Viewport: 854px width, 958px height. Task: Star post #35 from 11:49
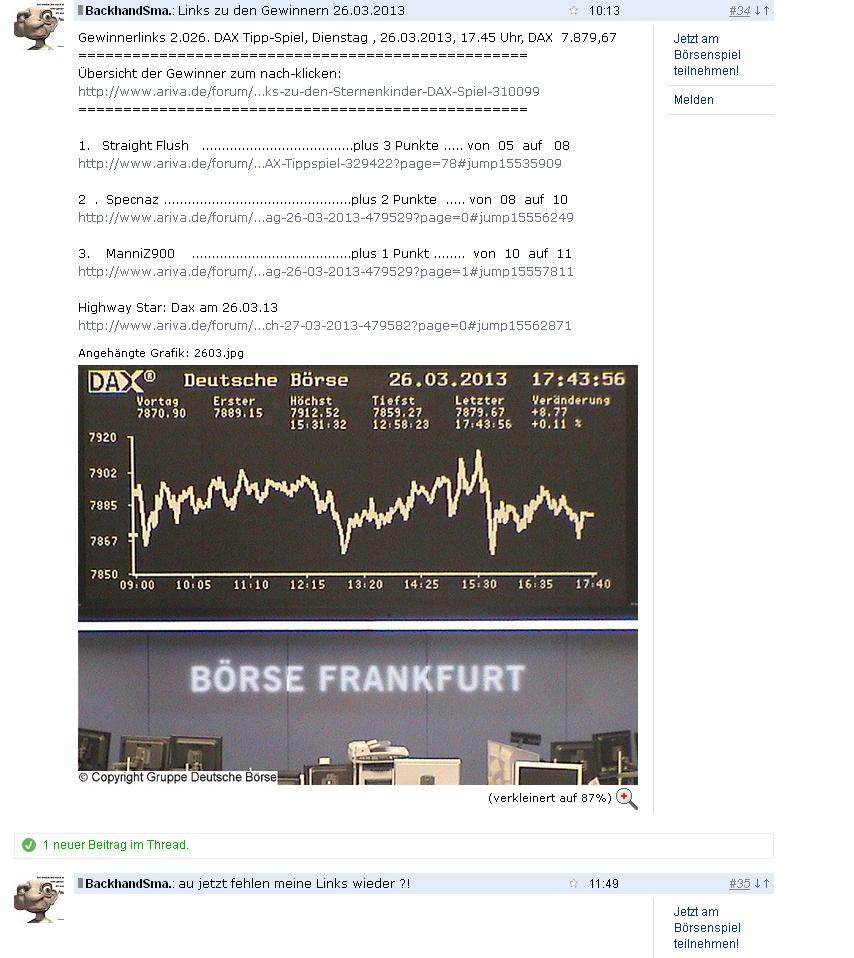[x=573, y=884]
